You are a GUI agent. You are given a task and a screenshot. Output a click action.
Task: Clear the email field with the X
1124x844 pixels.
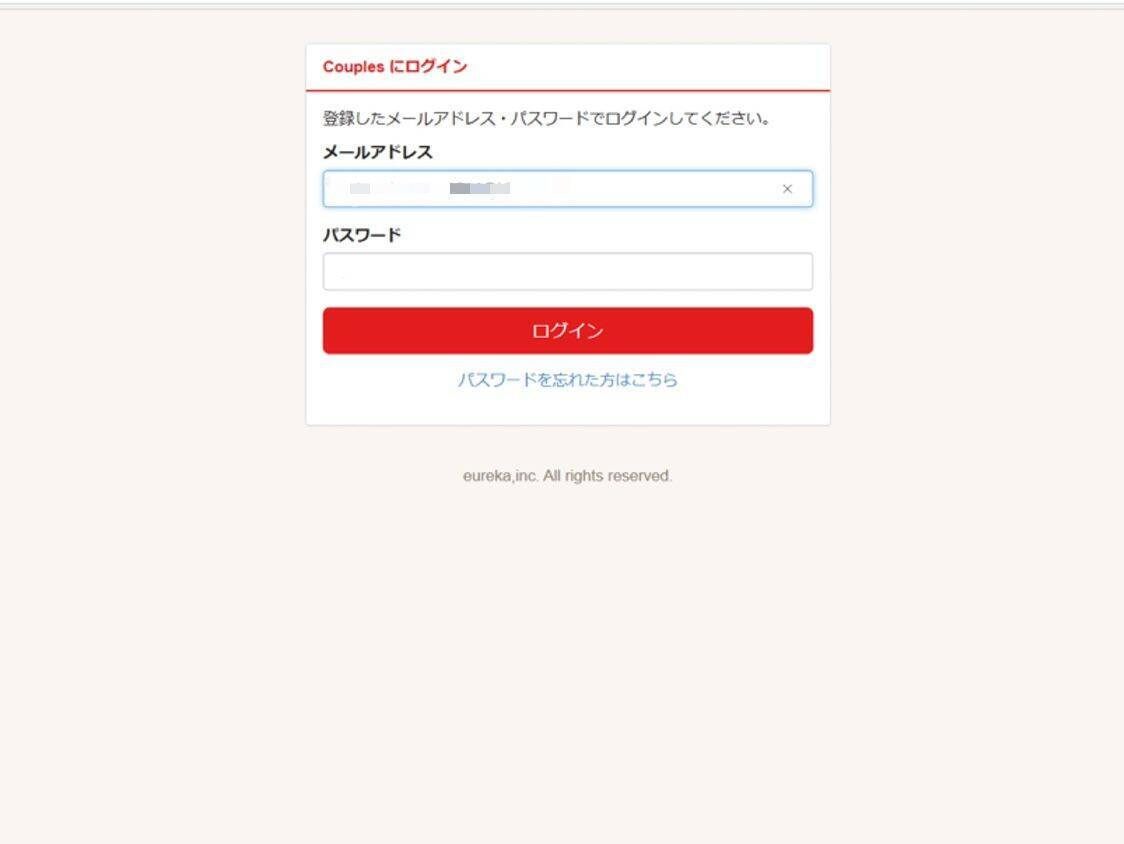(x=787, y=189)
